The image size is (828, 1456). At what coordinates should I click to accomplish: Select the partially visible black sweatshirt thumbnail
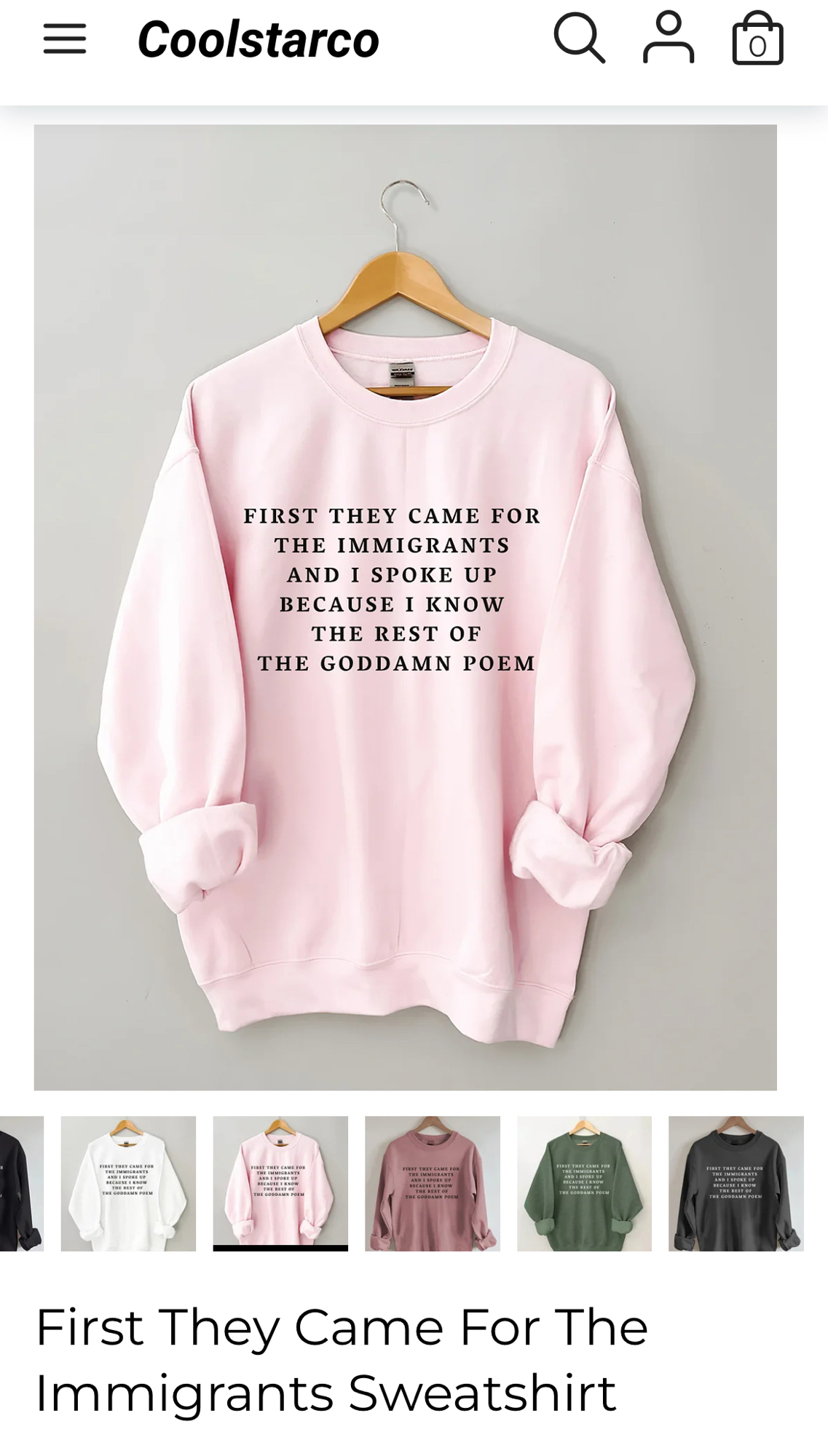(21, 1183)
